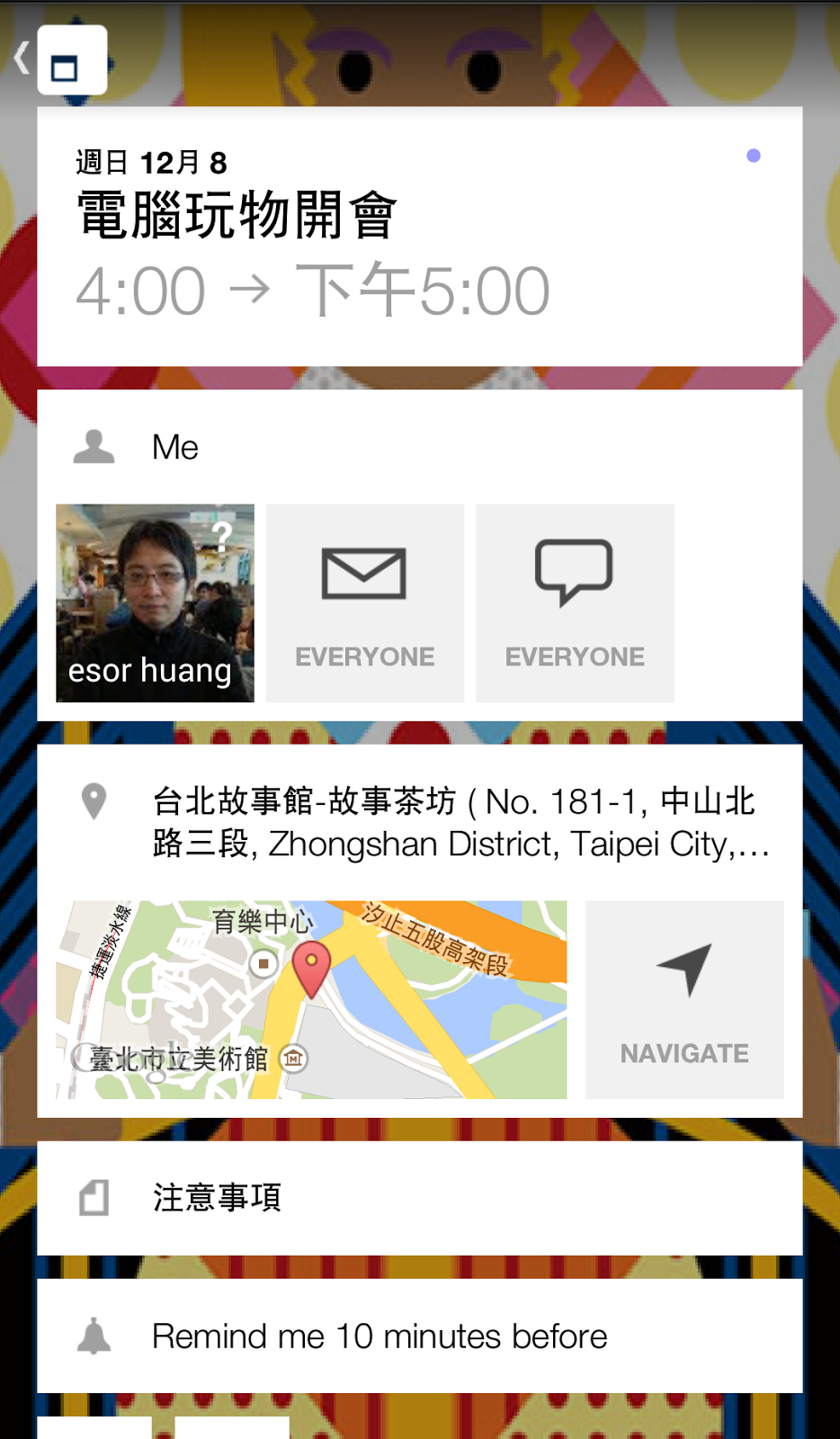Viewport: 840px width, 1439px height.
Task: Open the 台北故事館 location address
Action: tap(459, 822)
